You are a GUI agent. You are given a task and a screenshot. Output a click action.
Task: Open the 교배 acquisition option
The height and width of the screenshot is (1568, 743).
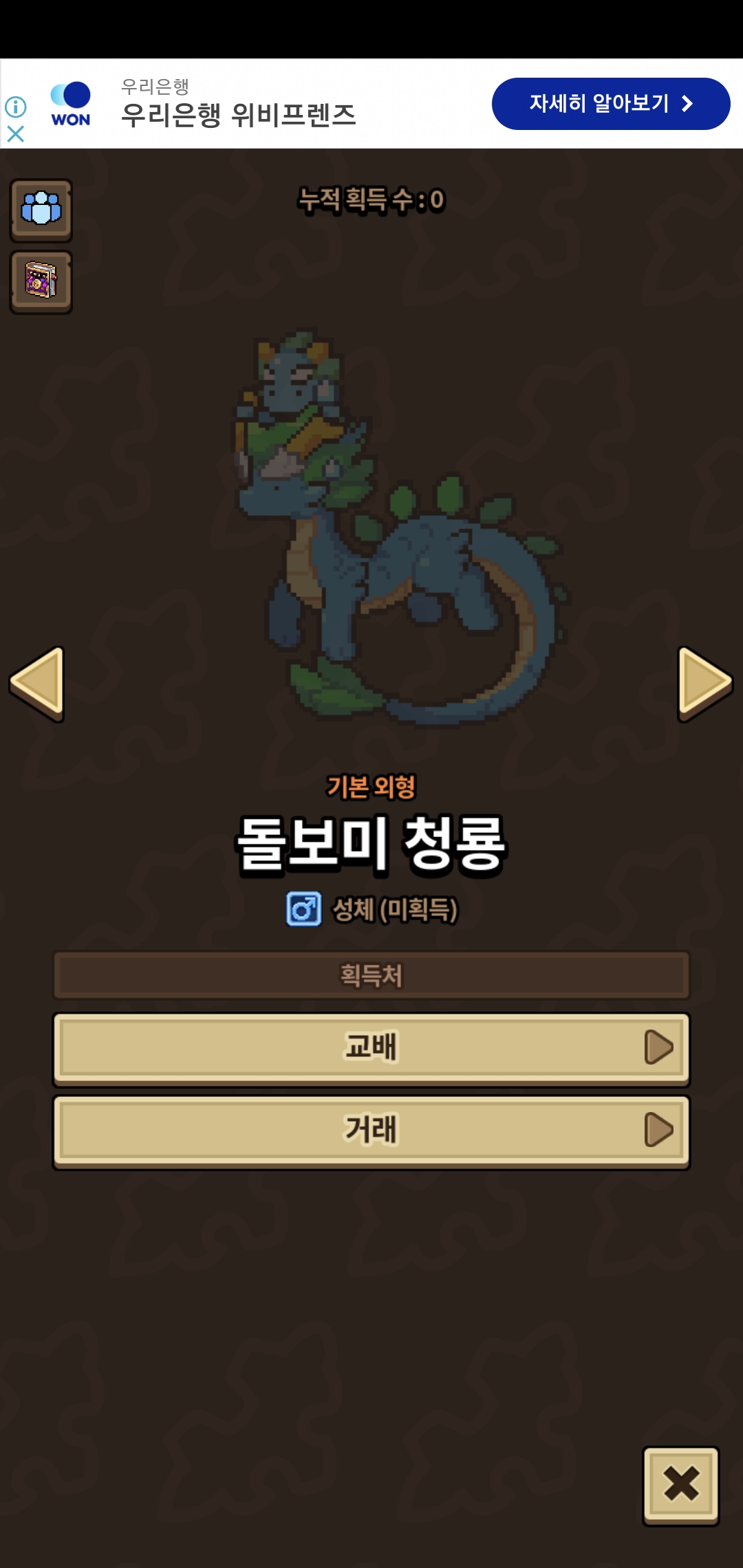coord(371,1048)
